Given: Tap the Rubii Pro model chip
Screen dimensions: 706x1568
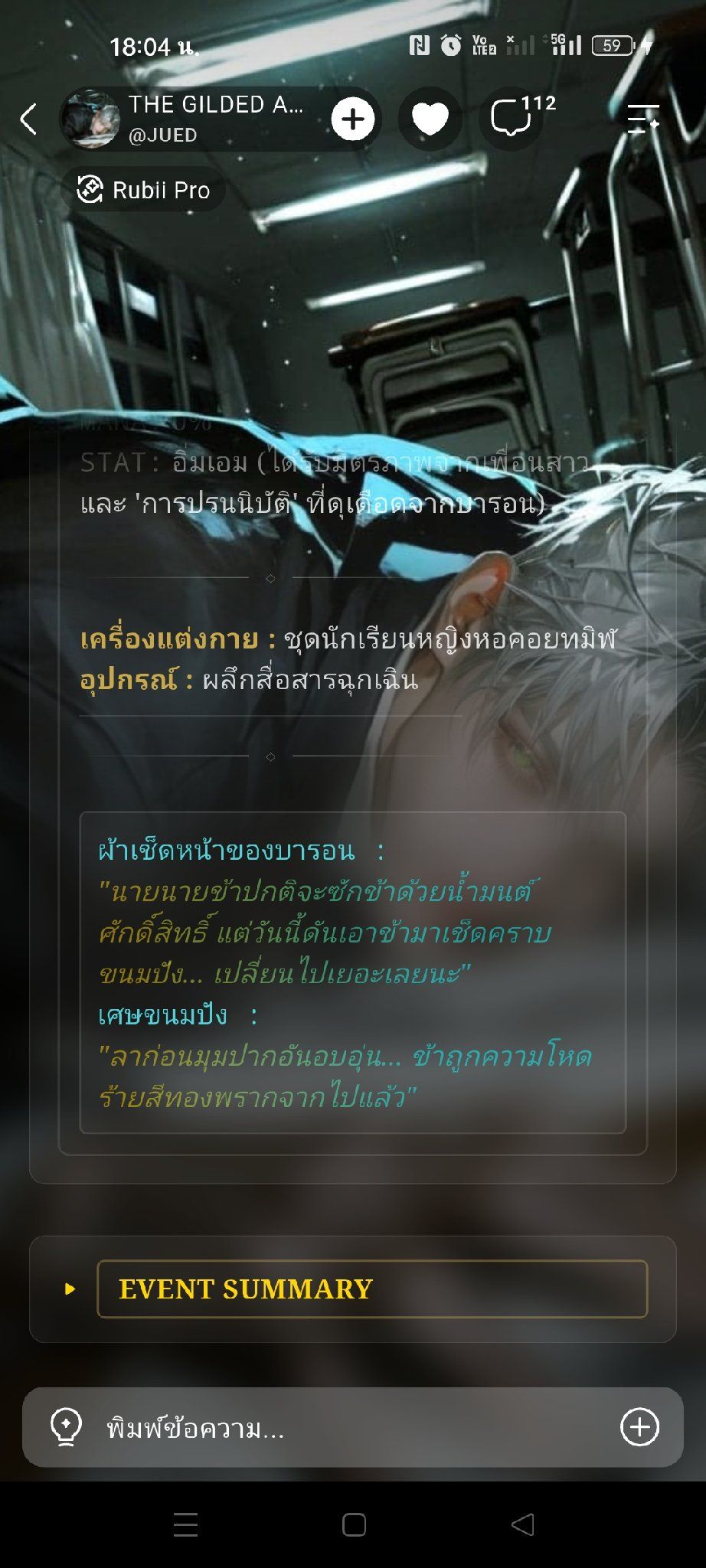Looking at the screenshot, I should pyautogui.click(x=143, y=190).
